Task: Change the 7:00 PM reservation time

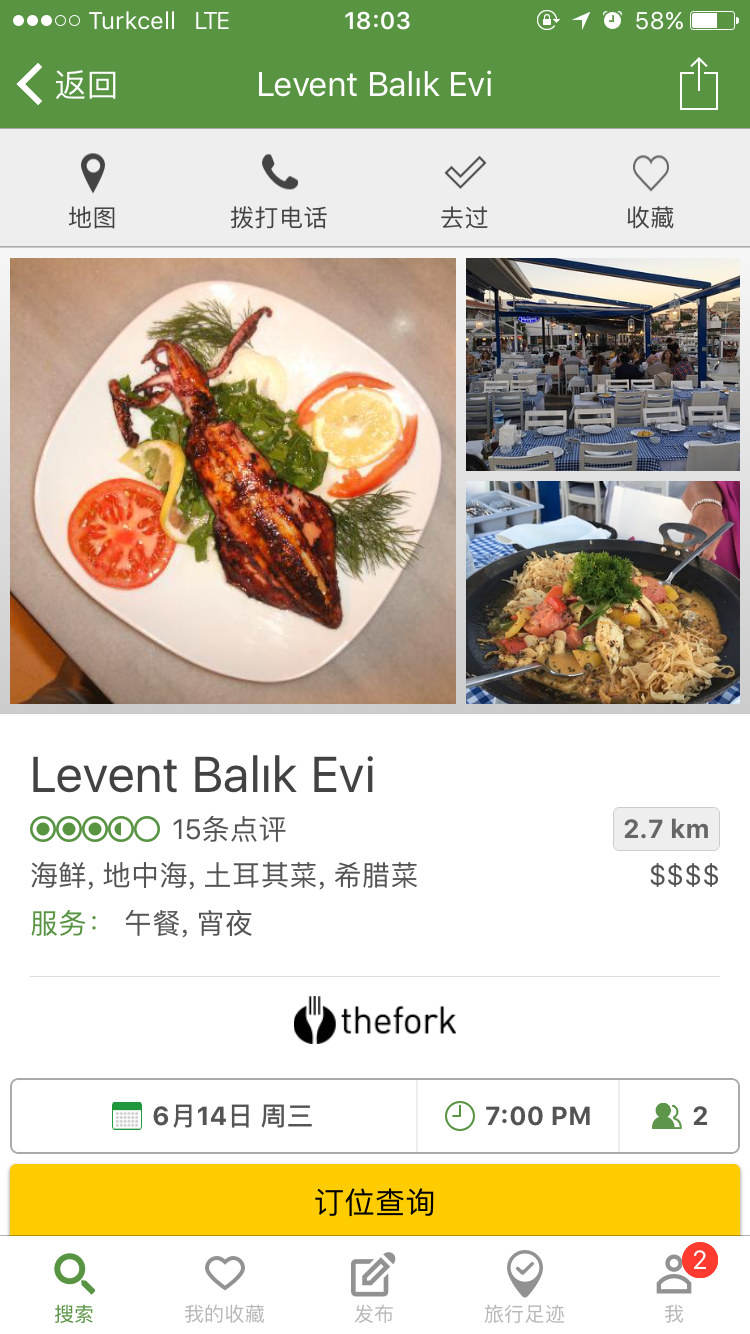Action: [518, 1116]
